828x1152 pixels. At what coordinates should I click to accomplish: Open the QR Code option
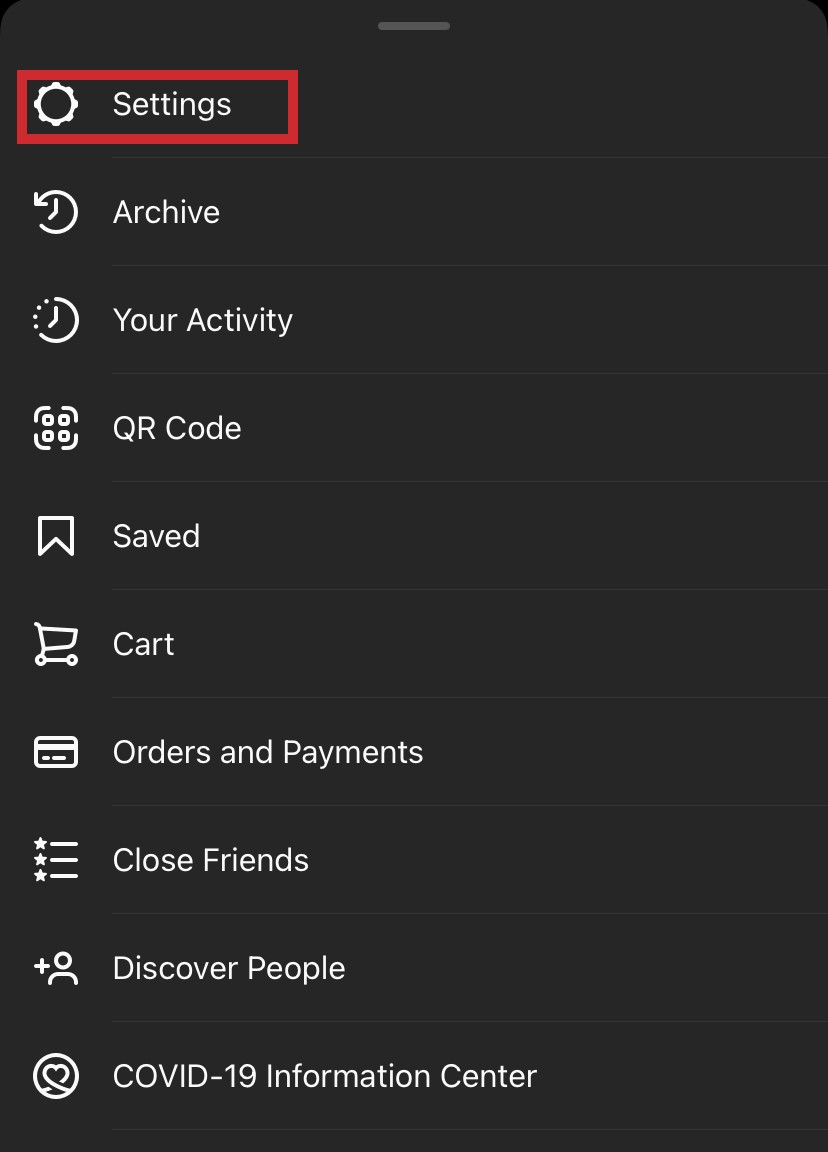point(177,428)
